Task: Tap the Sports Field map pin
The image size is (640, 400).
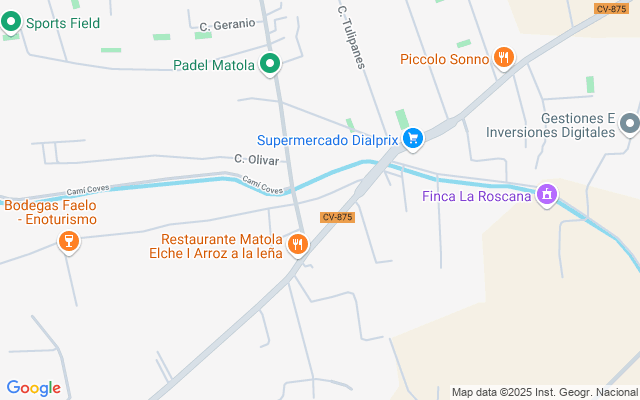Action: (12, 22)
